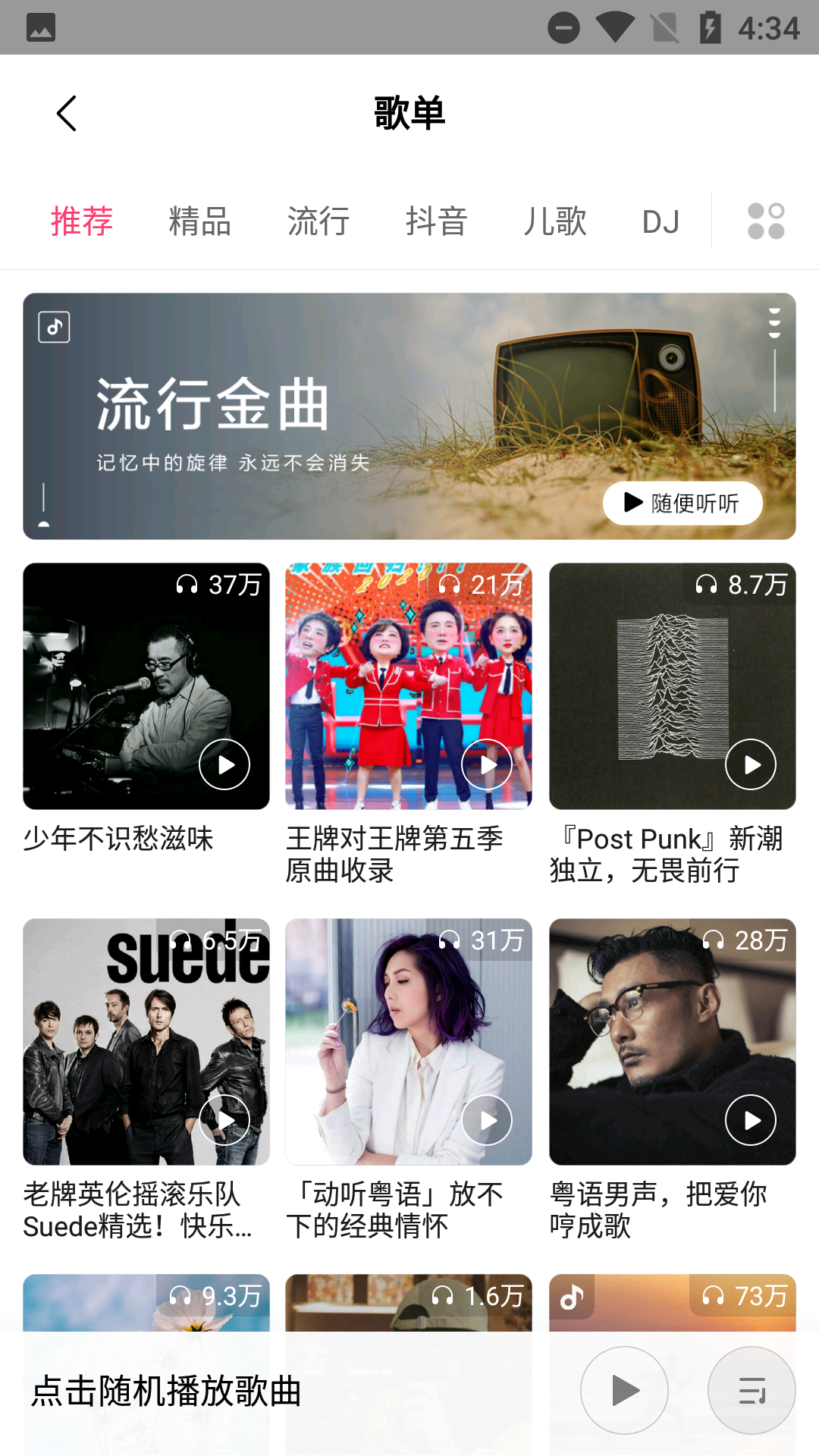Viewport: 819px width, 1456px height.
Task: Select the 推荐 tab
Action: click(80, 221)
